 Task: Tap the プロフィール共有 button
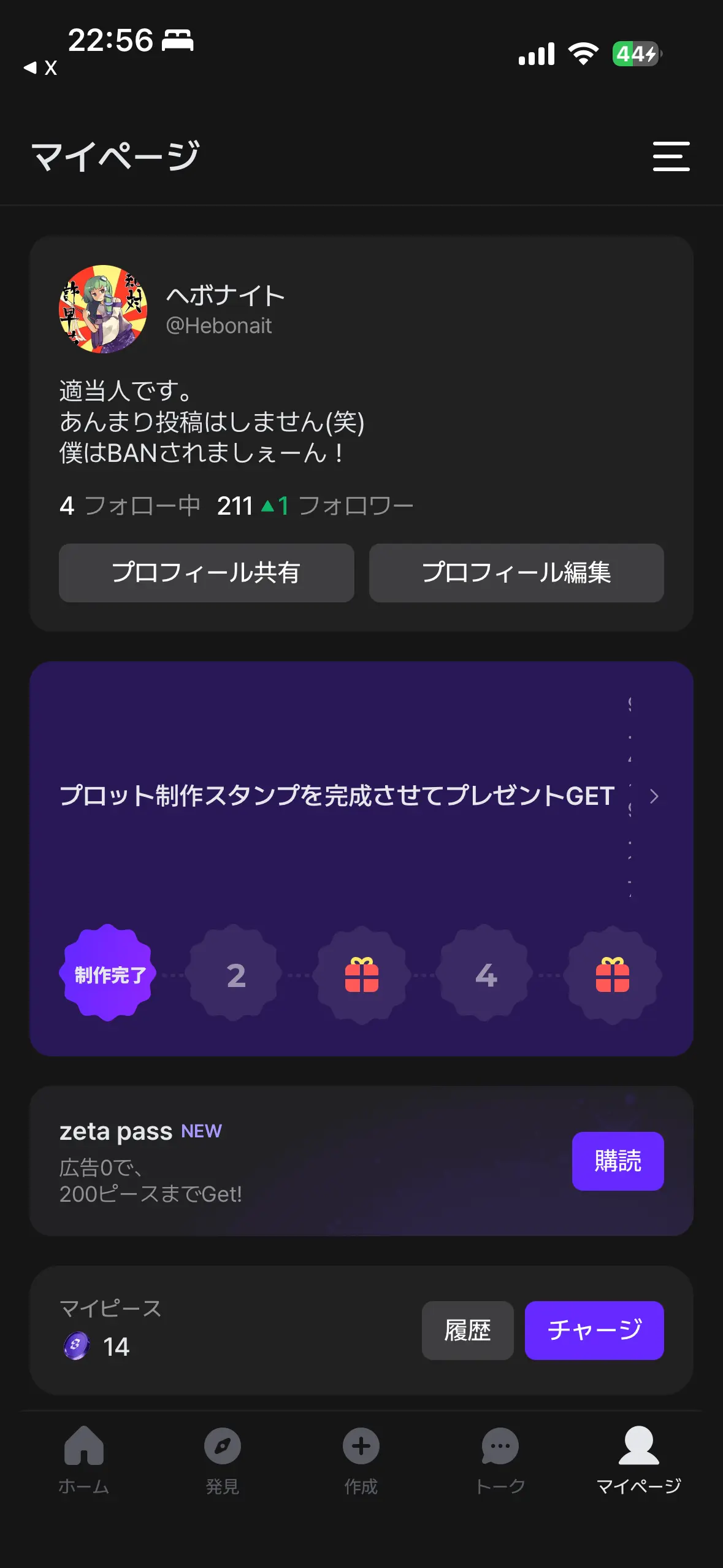(x=206, y=572)
